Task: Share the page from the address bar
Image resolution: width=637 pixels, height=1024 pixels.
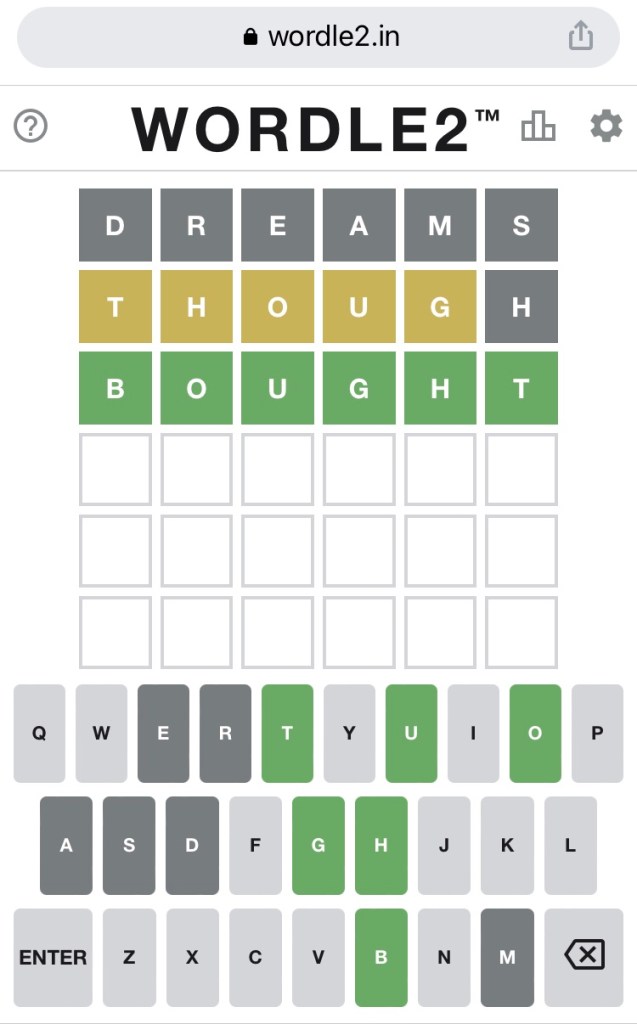Action: click(x=581, y=37)
